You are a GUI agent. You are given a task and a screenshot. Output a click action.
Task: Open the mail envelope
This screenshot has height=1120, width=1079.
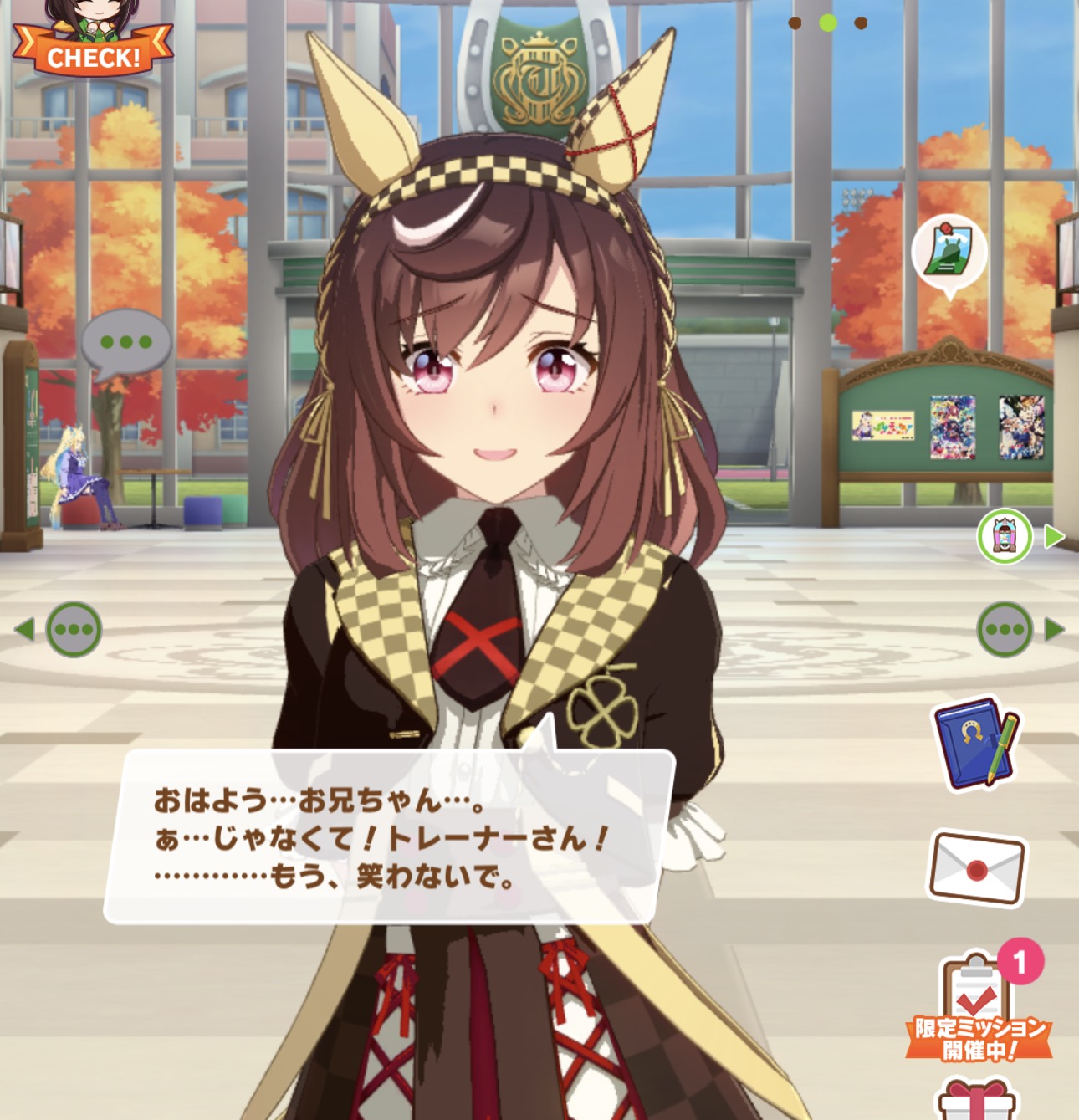tap(977, 868)
